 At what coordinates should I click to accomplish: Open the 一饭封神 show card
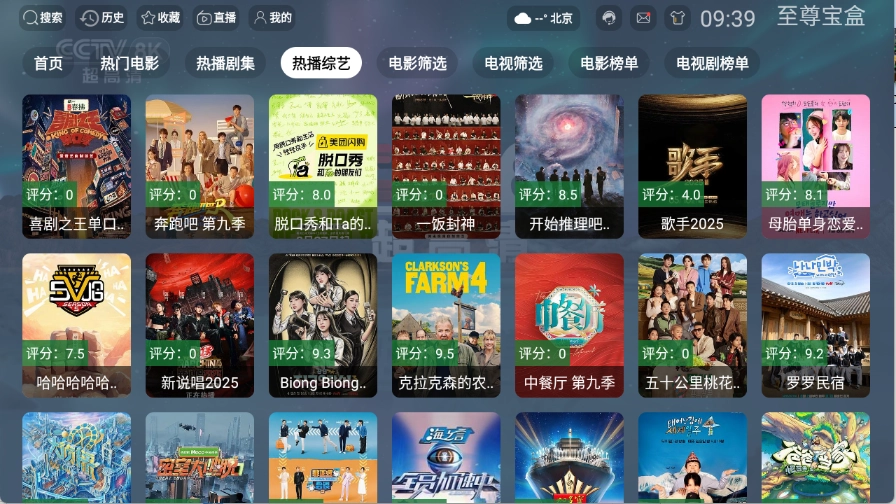pyautogui.click(x=446, y=165)
